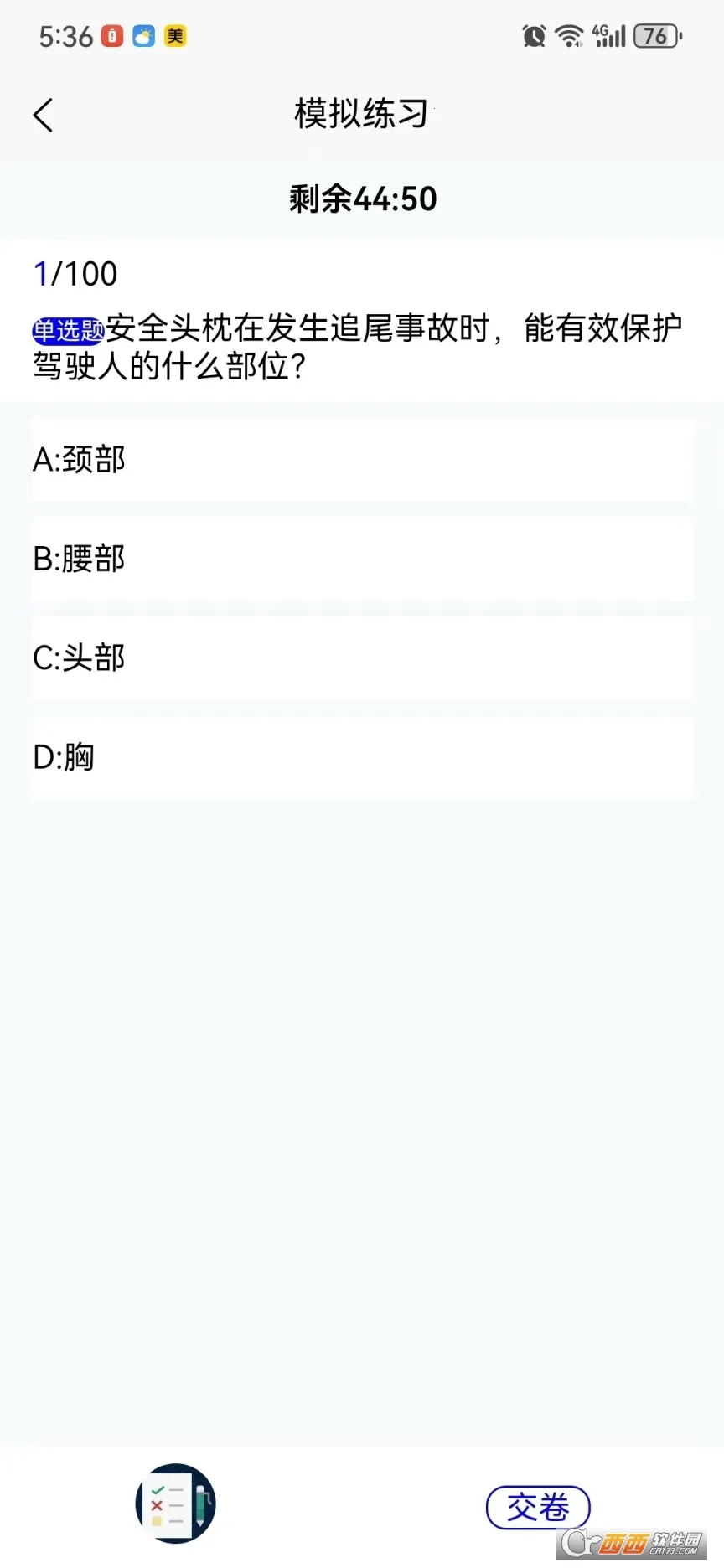The width and height of the screenshot is (724, 1568).
Task: Click the 5:36 clock in status bar
Action: pos(65,35)
